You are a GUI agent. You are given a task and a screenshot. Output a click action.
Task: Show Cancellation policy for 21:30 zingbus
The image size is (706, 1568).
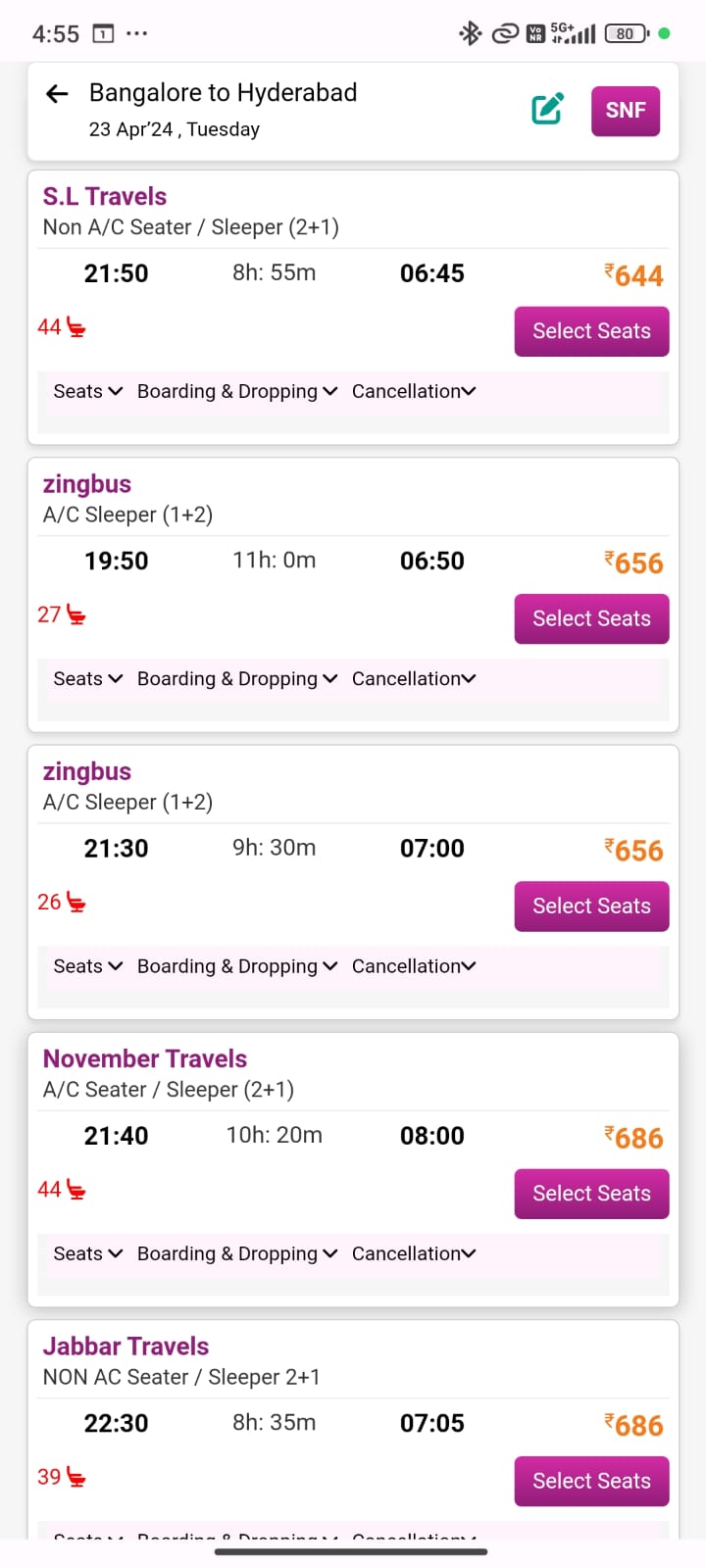pos(414,966)
